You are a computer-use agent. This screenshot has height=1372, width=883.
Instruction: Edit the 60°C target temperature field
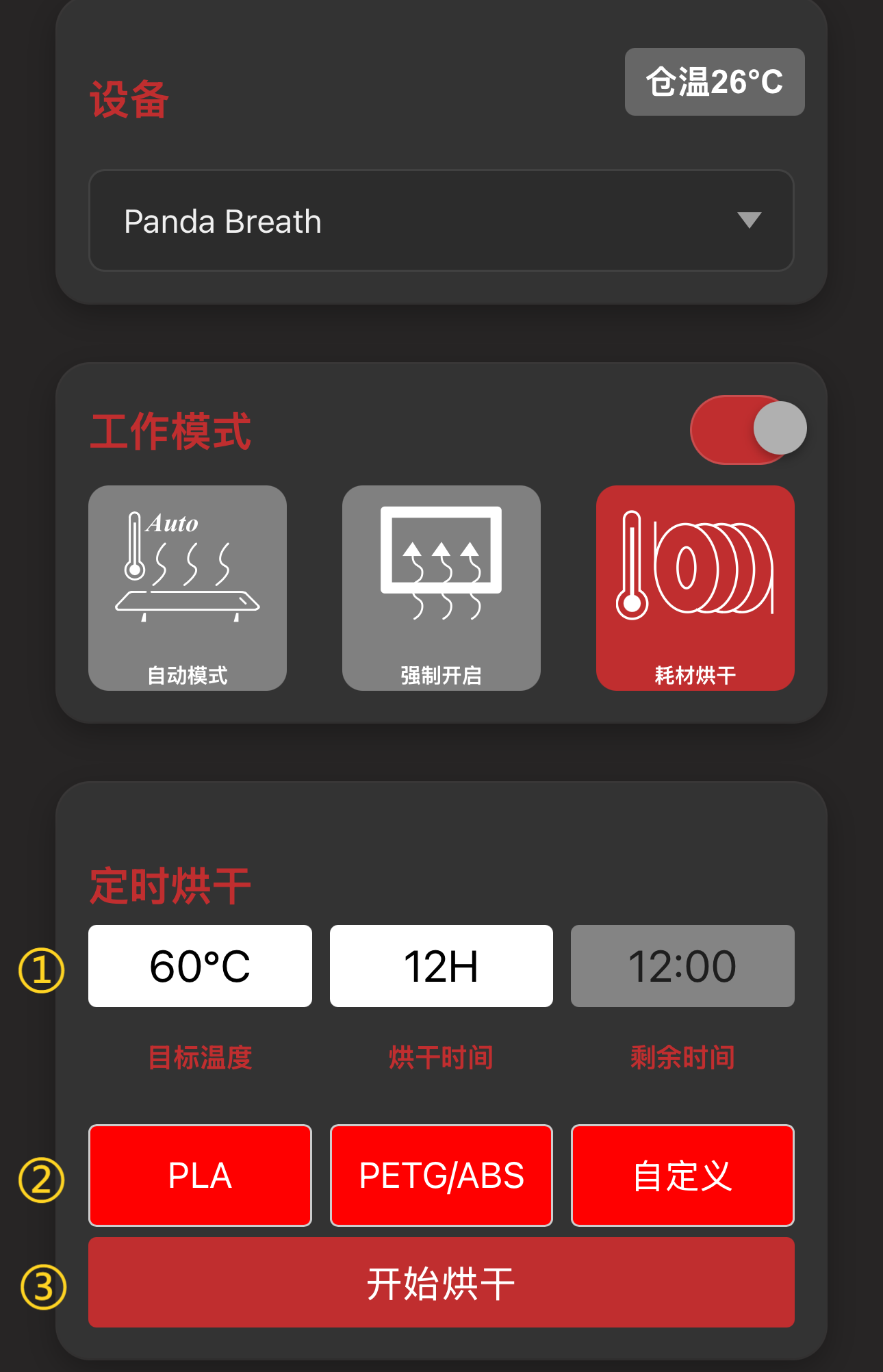200,966
